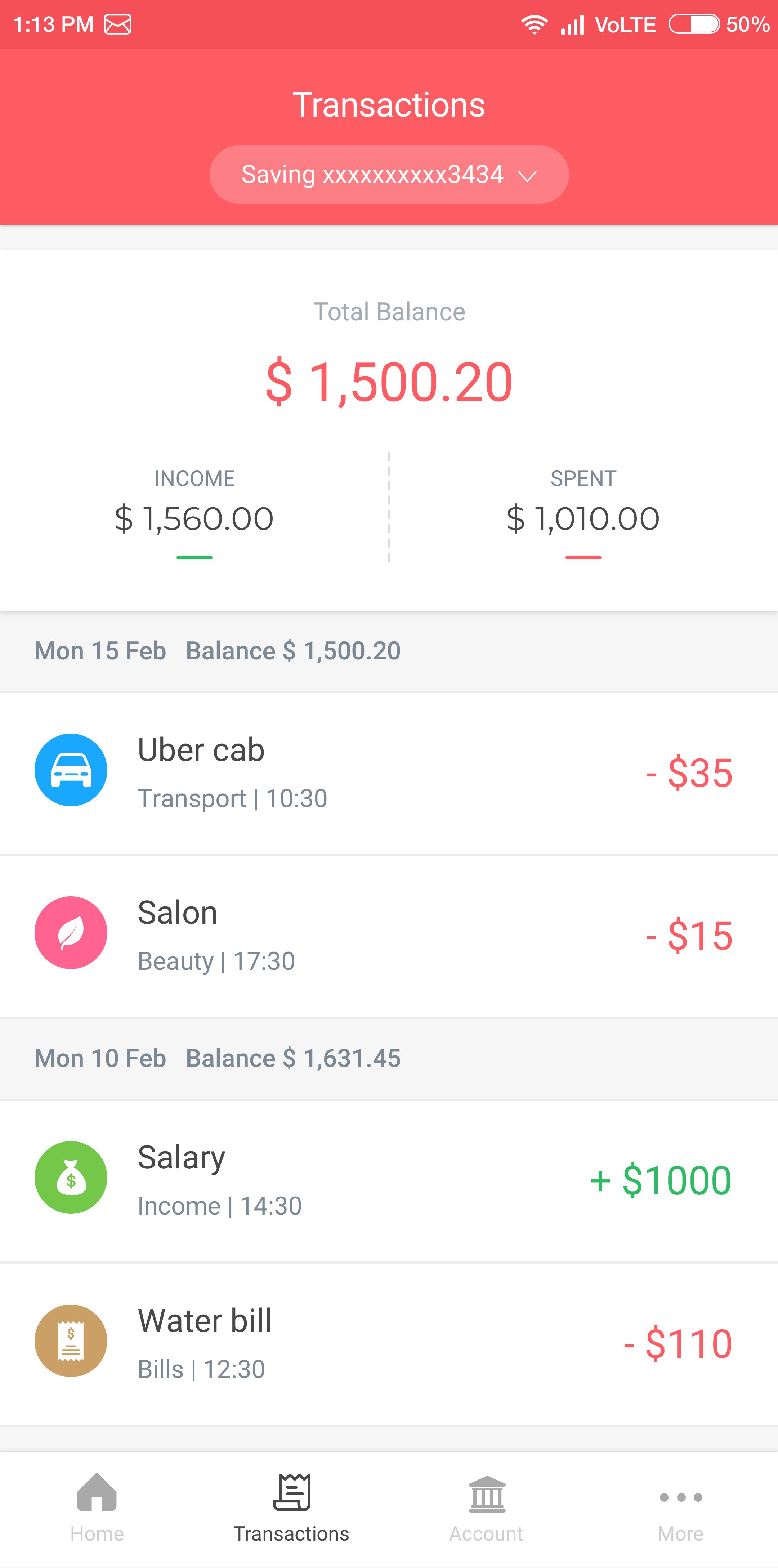Screen dimensions: 778x1568
Task: Open the Uber cab transaction
Action: point(389,774)
